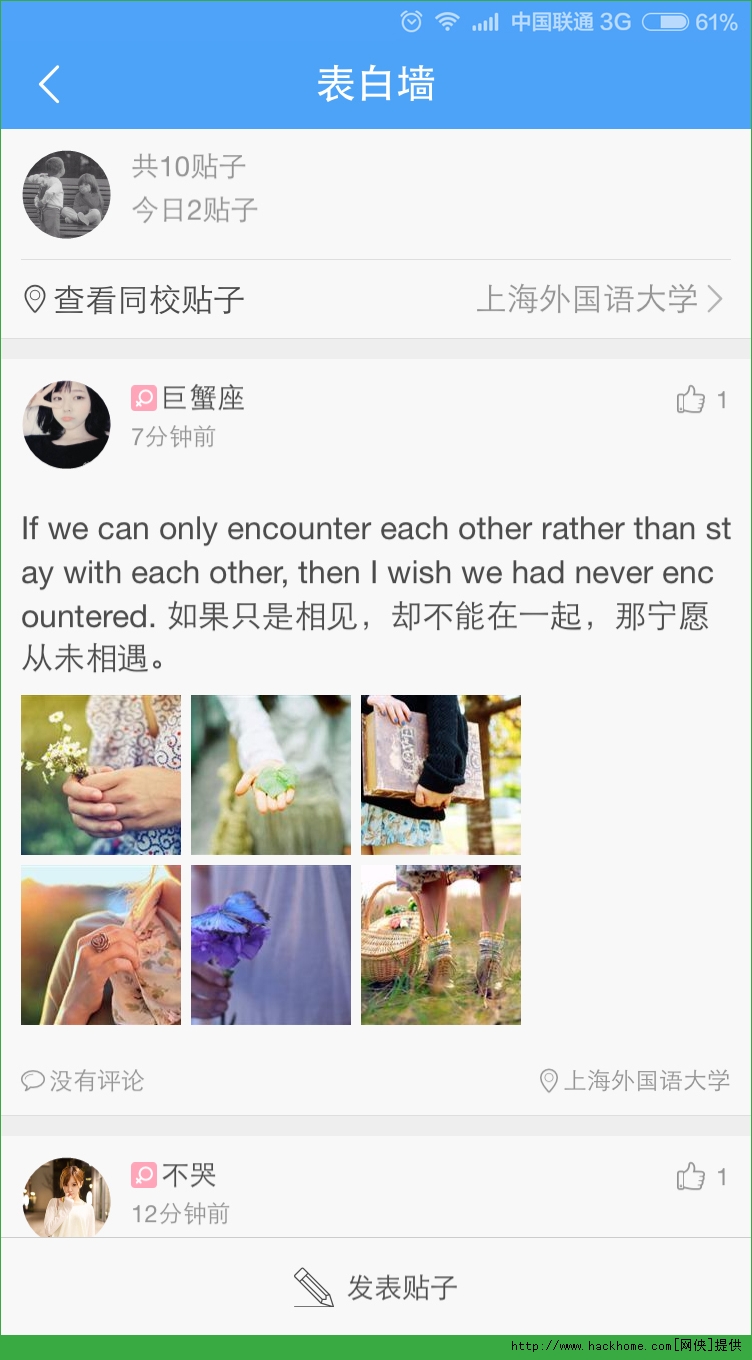
Task: Open the blue butterfly flower photo
Action: pyautogui.click(x=271, y=945)
